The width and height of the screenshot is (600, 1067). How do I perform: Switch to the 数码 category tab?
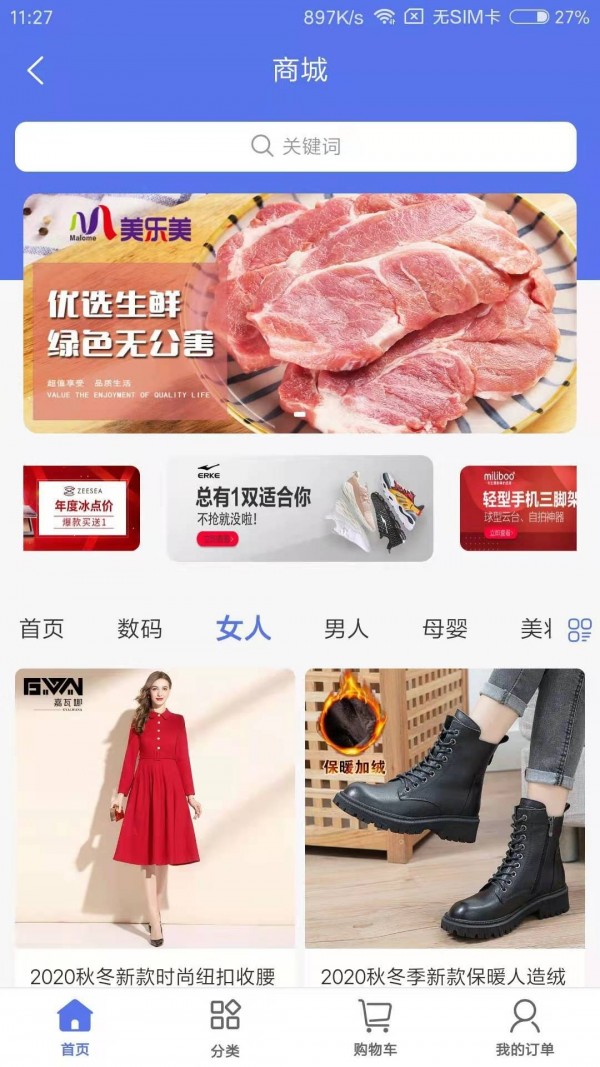(140, 629)
